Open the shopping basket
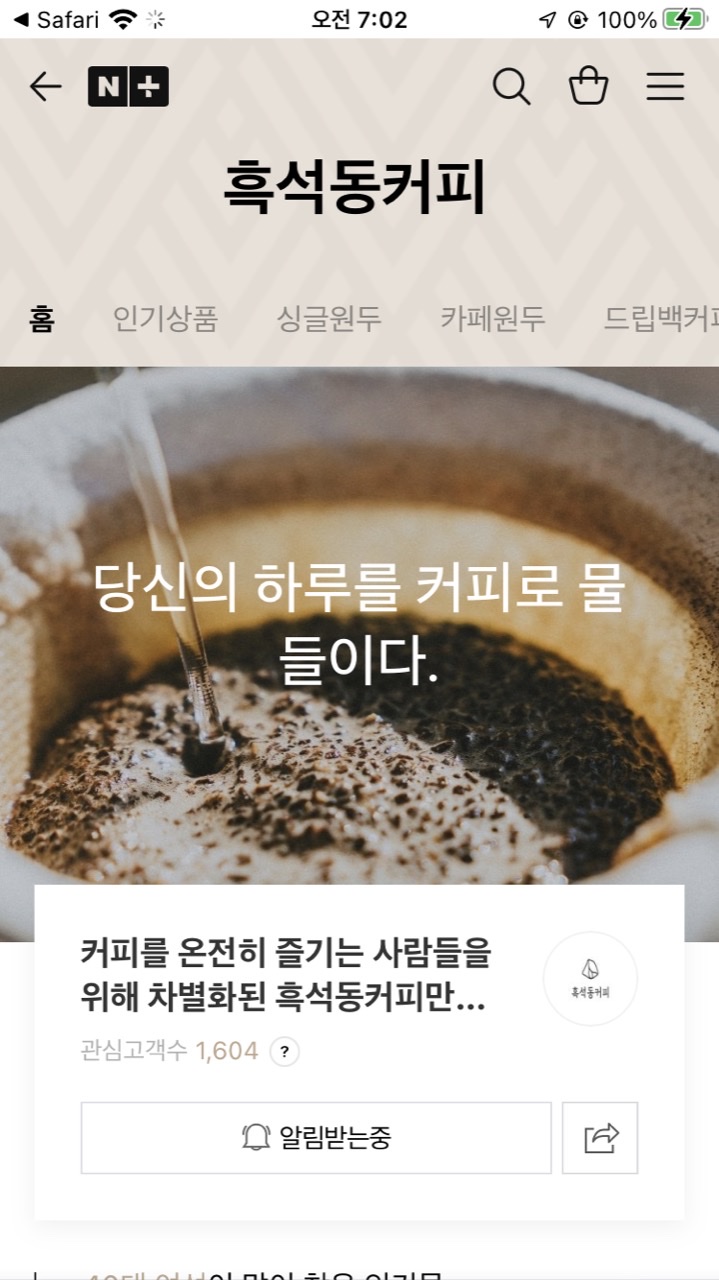Viewport: 719px width, 1280px height. pos(588,87)
